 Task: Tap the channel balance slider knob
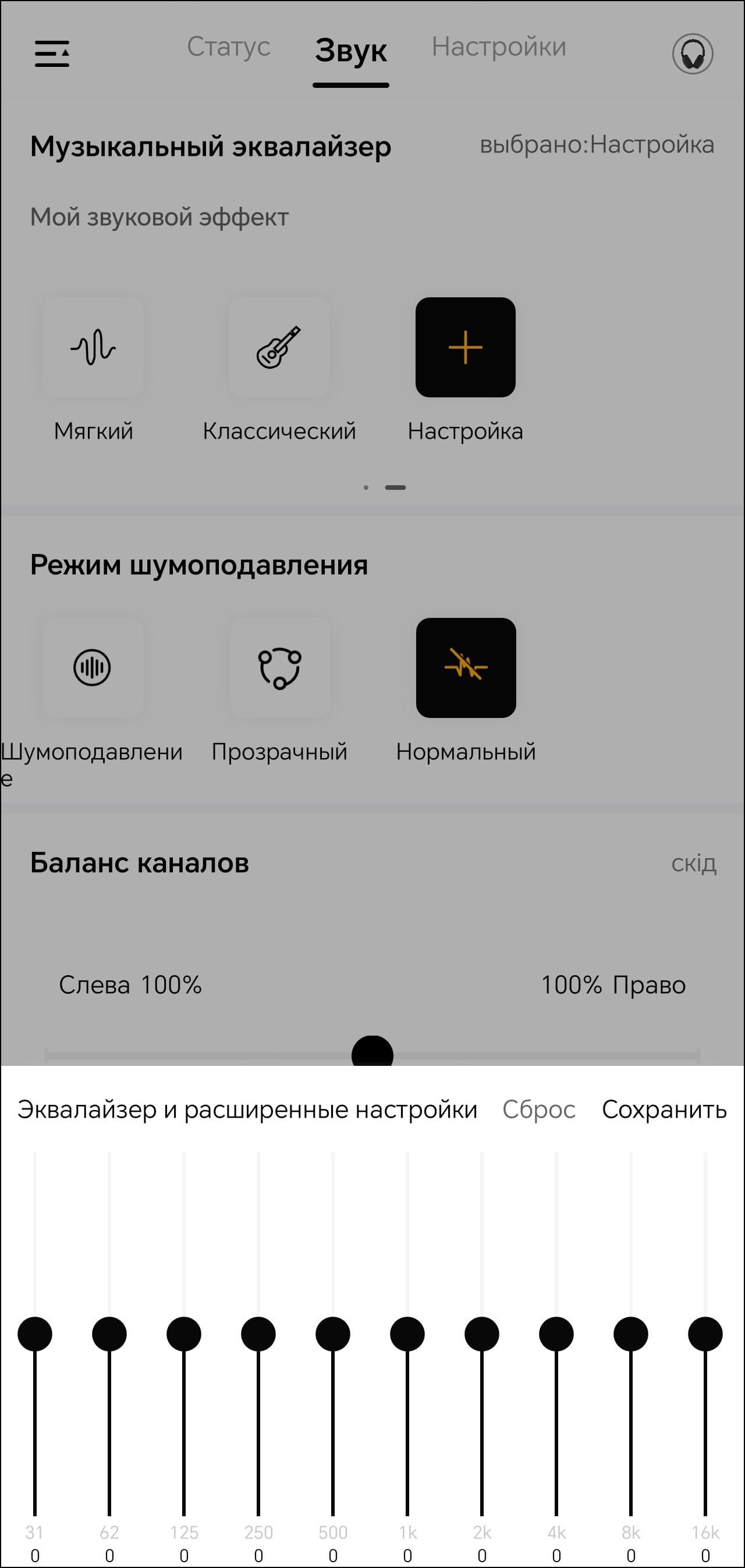372,1052
